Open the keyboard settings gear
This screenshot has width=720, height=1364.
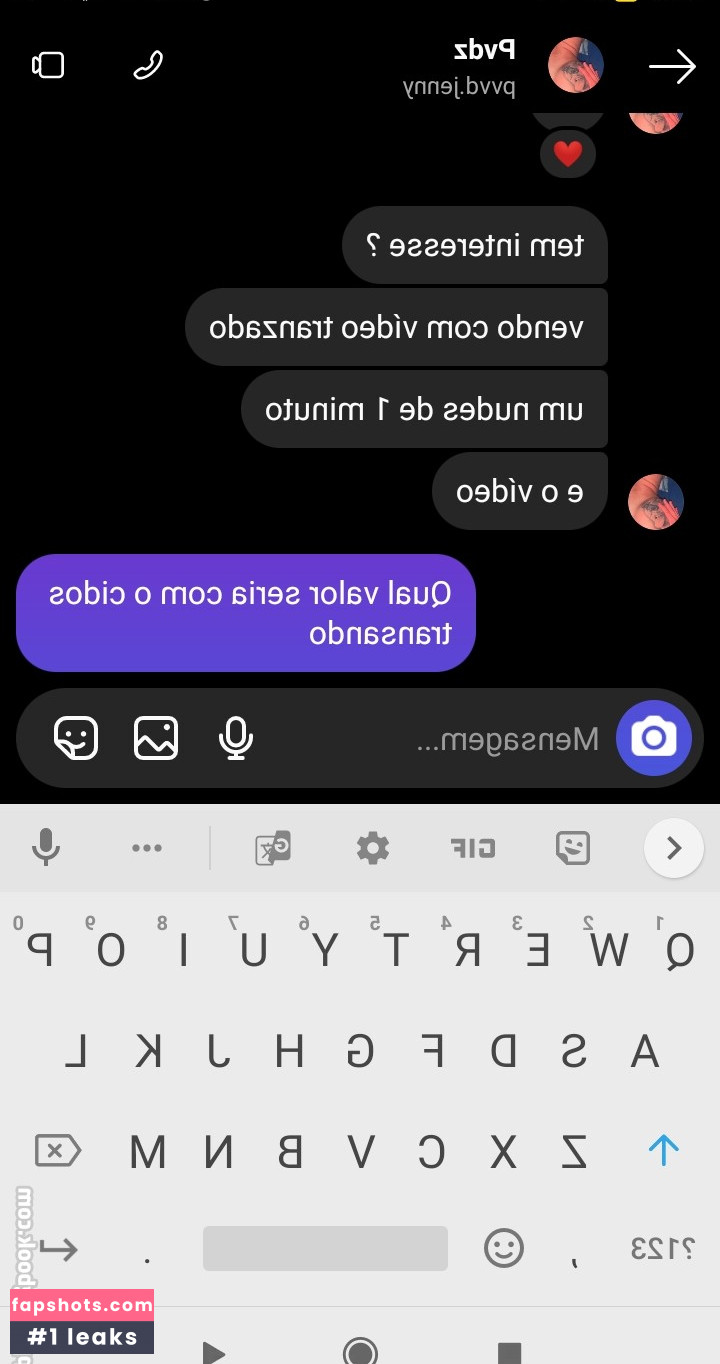click(373, 848)
